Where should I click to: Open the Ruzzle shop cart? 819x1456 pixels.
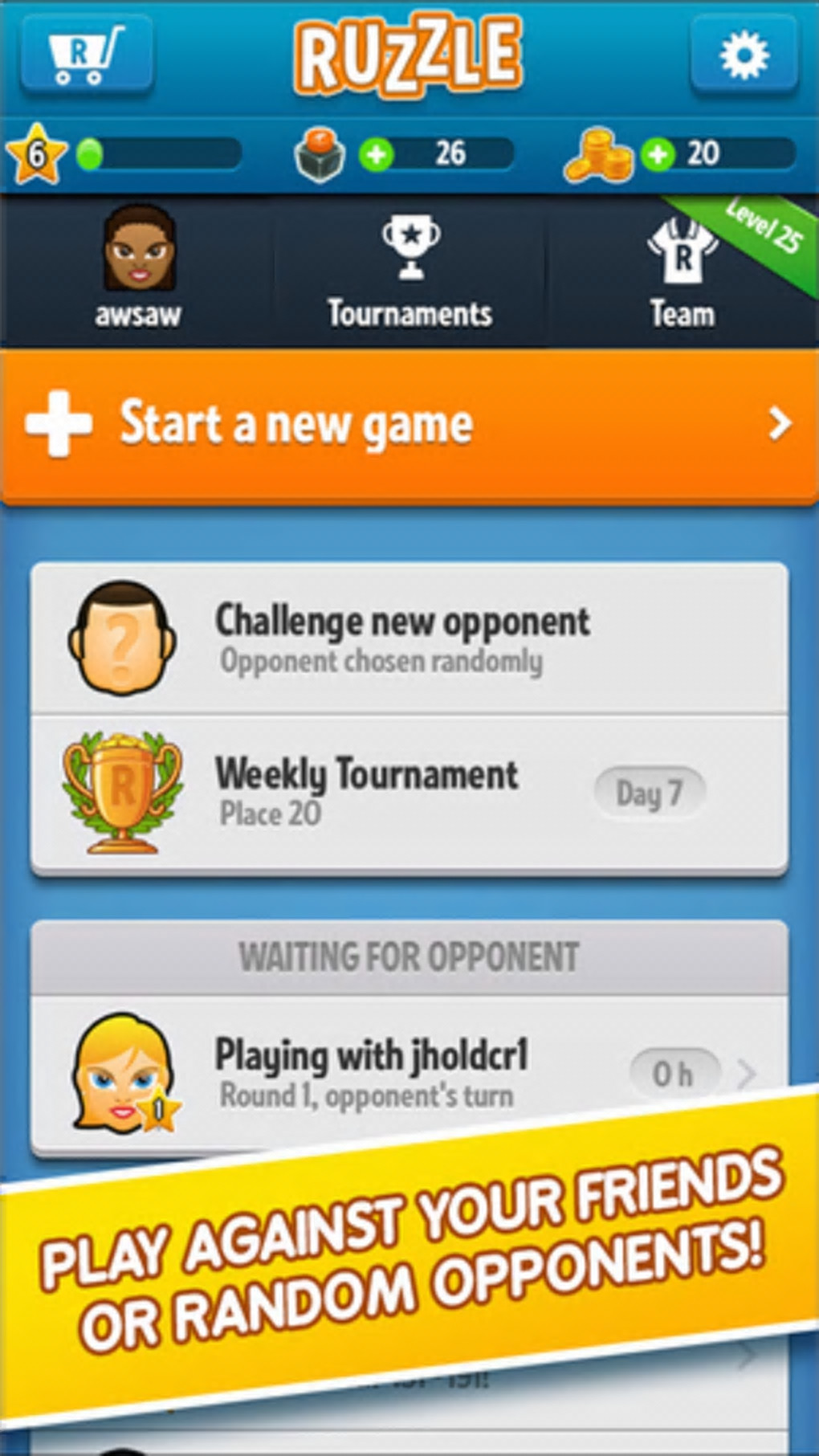(86, 55)
